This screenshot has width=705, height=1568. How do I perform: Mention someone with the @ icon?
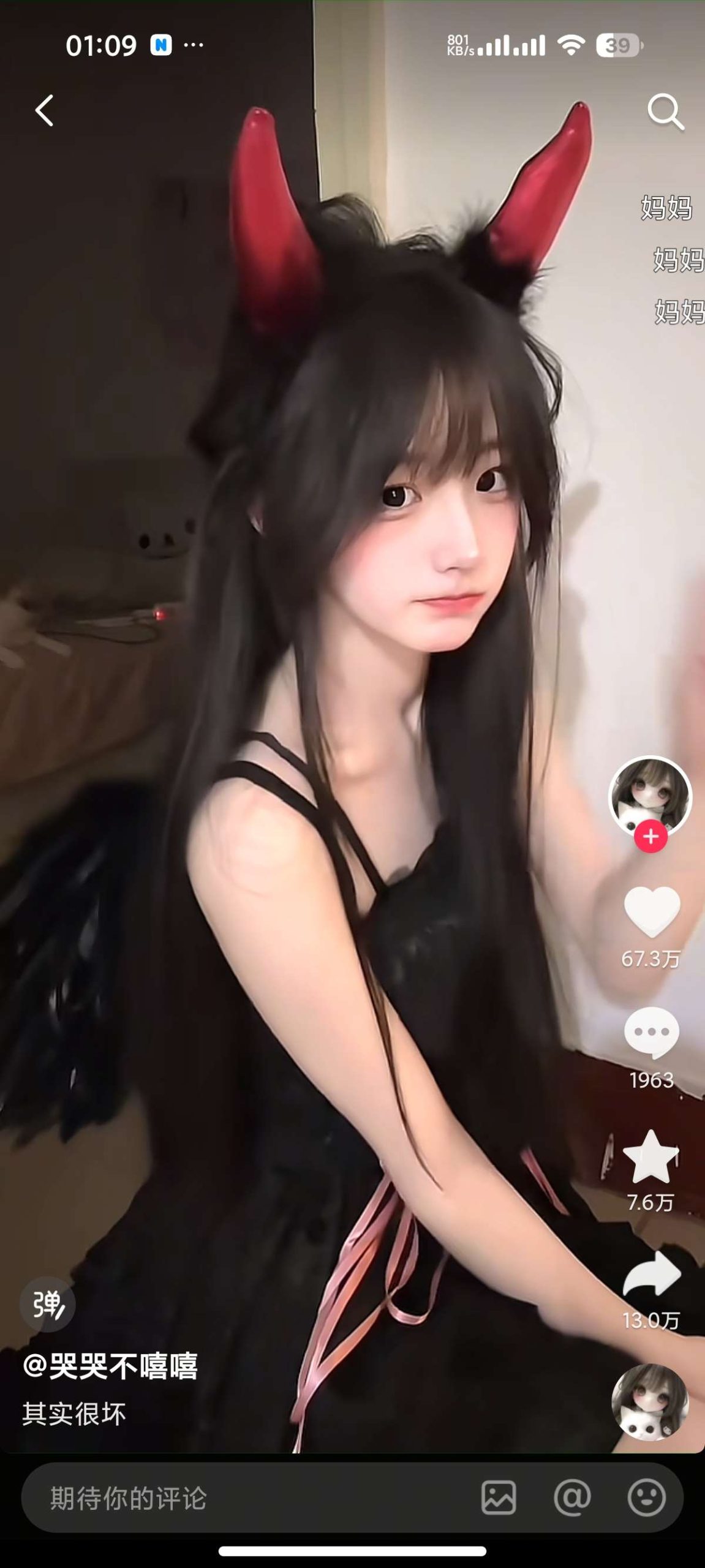572,1498
